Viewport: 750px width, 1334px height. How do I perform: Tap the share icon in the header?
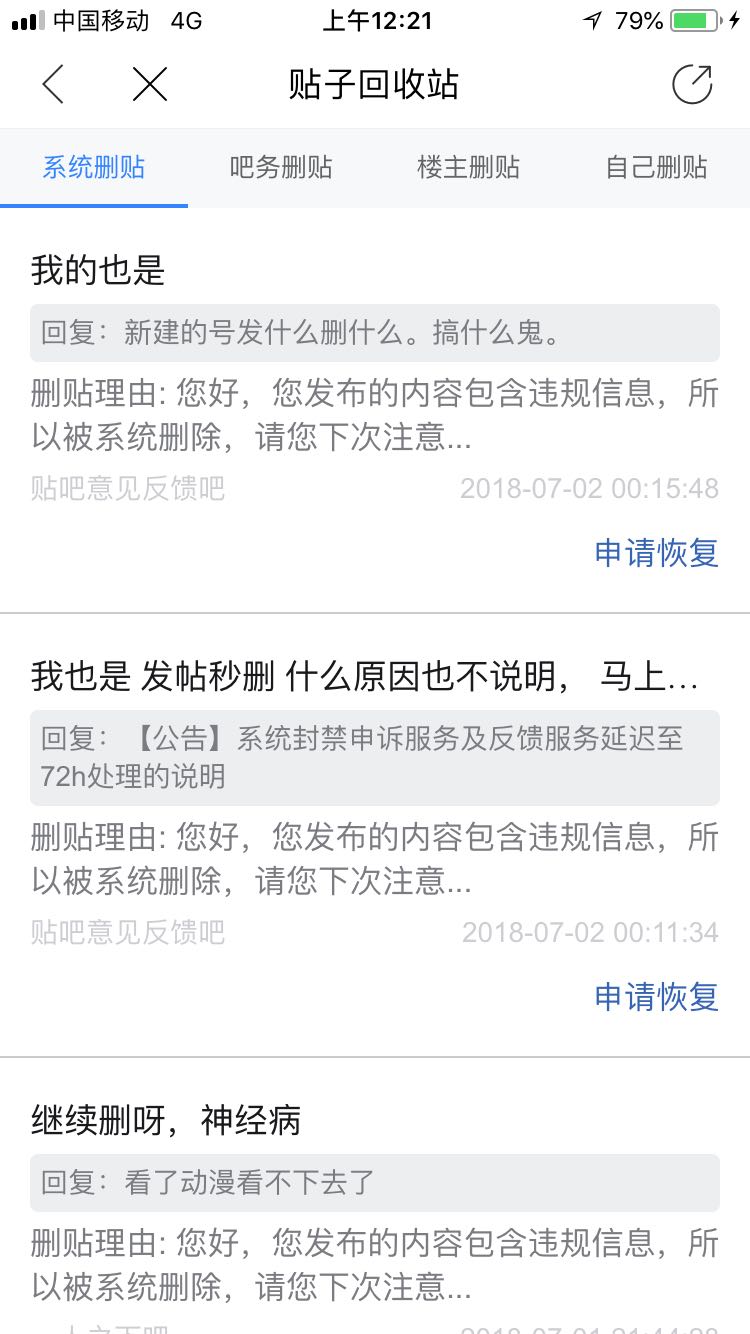692,85
